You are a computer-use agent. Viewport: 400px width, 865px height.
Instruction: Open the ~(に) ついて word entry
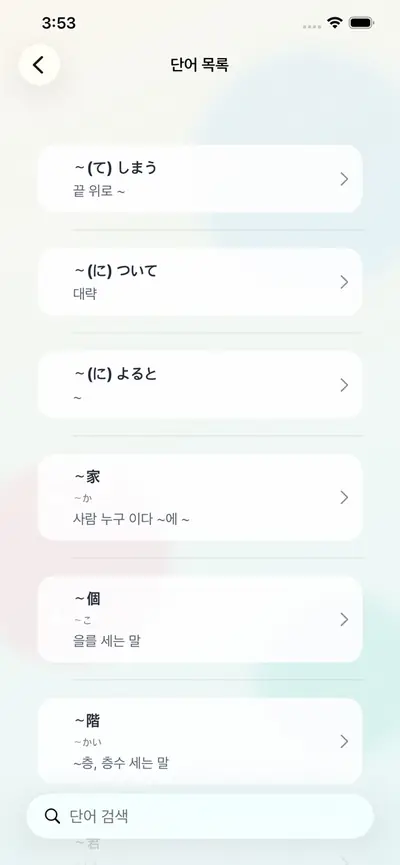pos(200,282)
